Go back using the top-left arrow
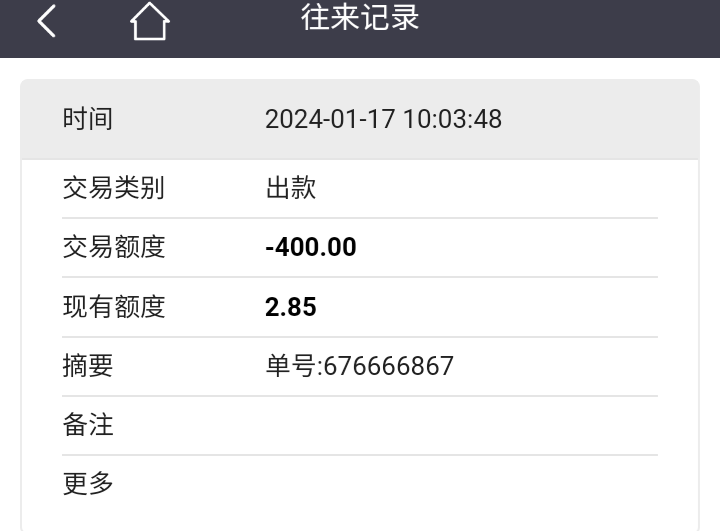 (46, 21)
